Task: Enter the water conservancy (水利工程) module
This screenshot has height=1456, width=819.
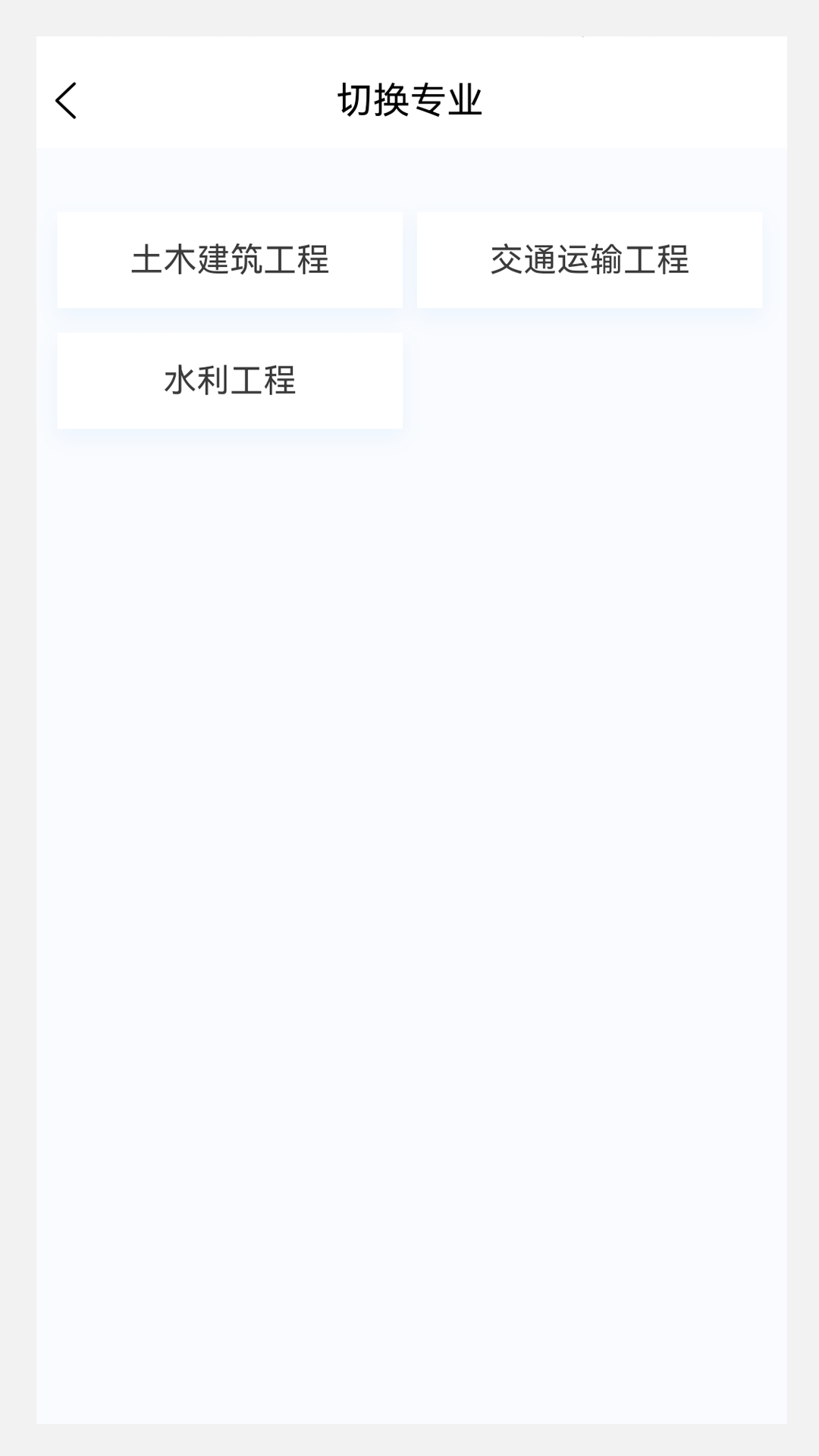Action: [229, 379]
